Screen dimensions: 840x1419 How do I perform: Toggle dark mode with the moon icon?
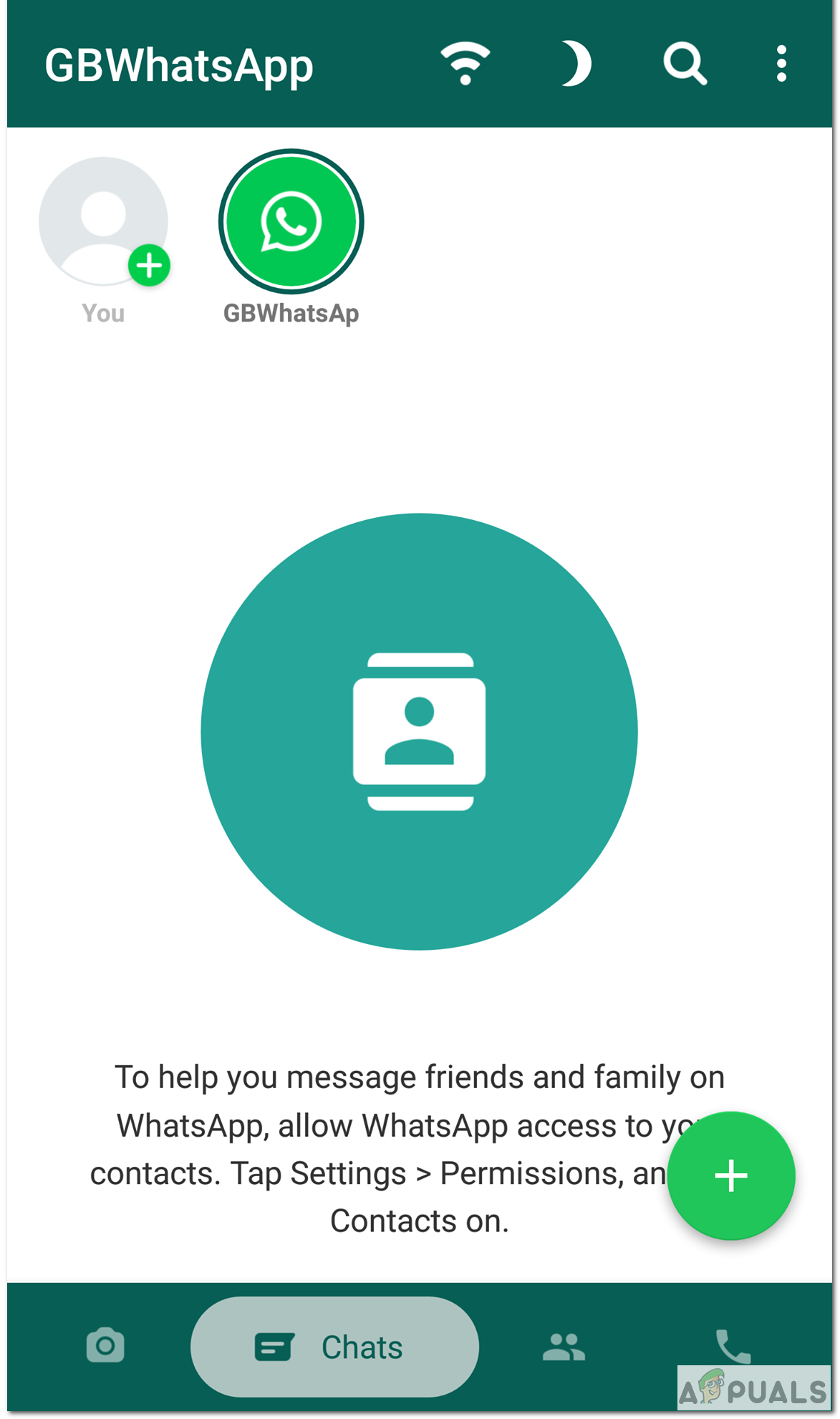coord(576,64)
